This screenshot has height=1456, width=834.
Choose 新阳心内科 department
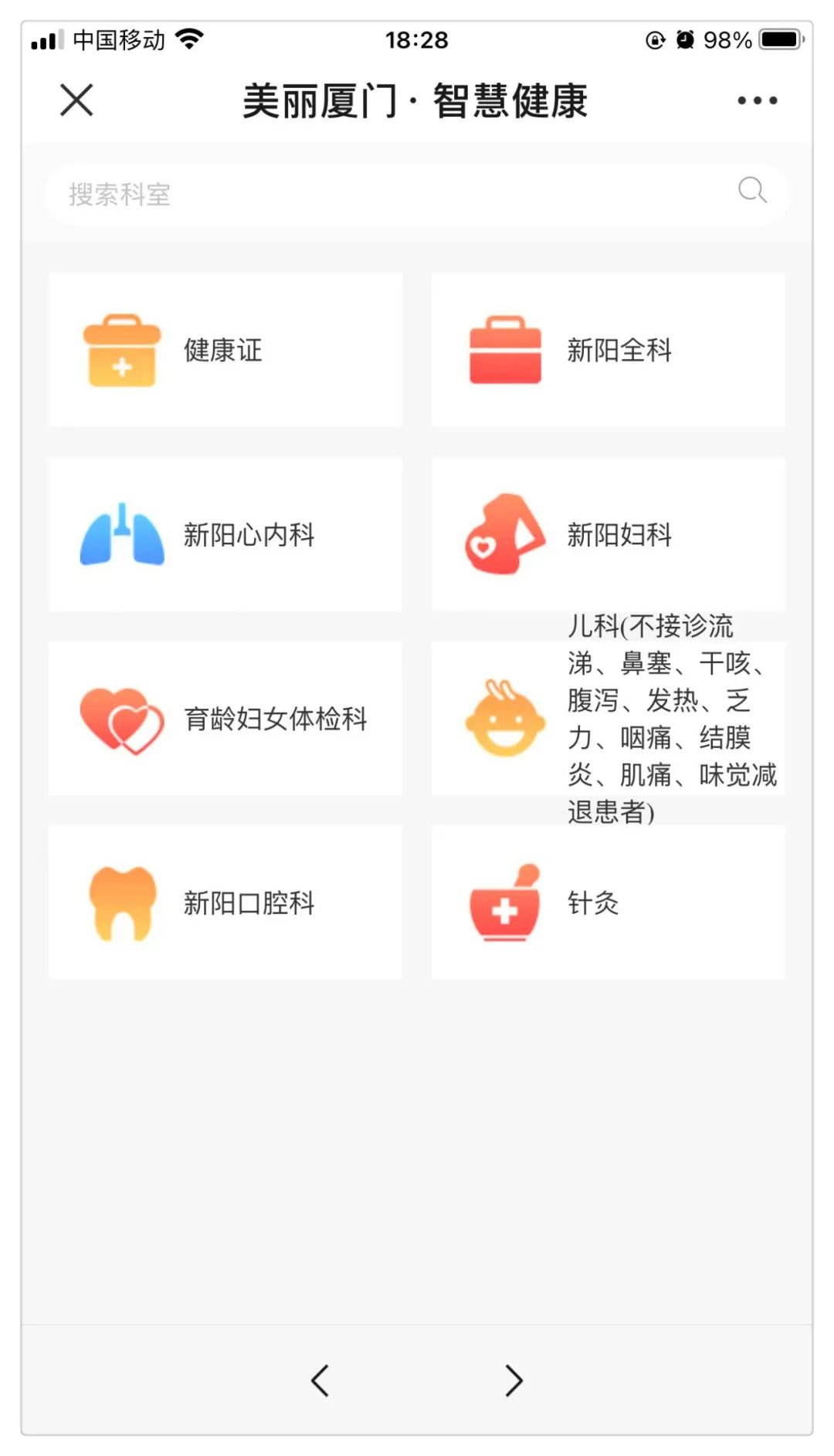(x=225, y=534)
